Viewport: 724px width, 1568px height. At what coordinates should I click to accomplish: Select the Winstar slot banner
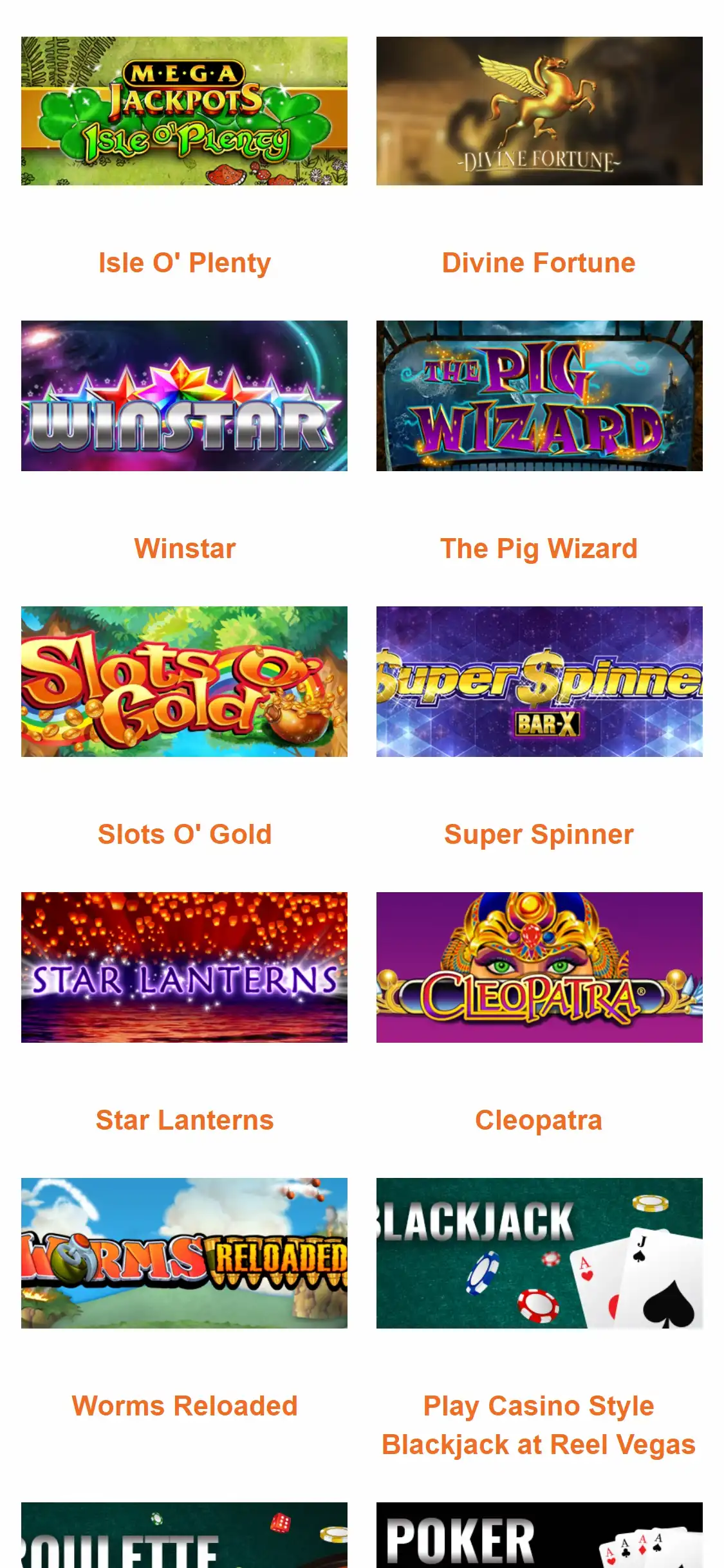[184, 396]
